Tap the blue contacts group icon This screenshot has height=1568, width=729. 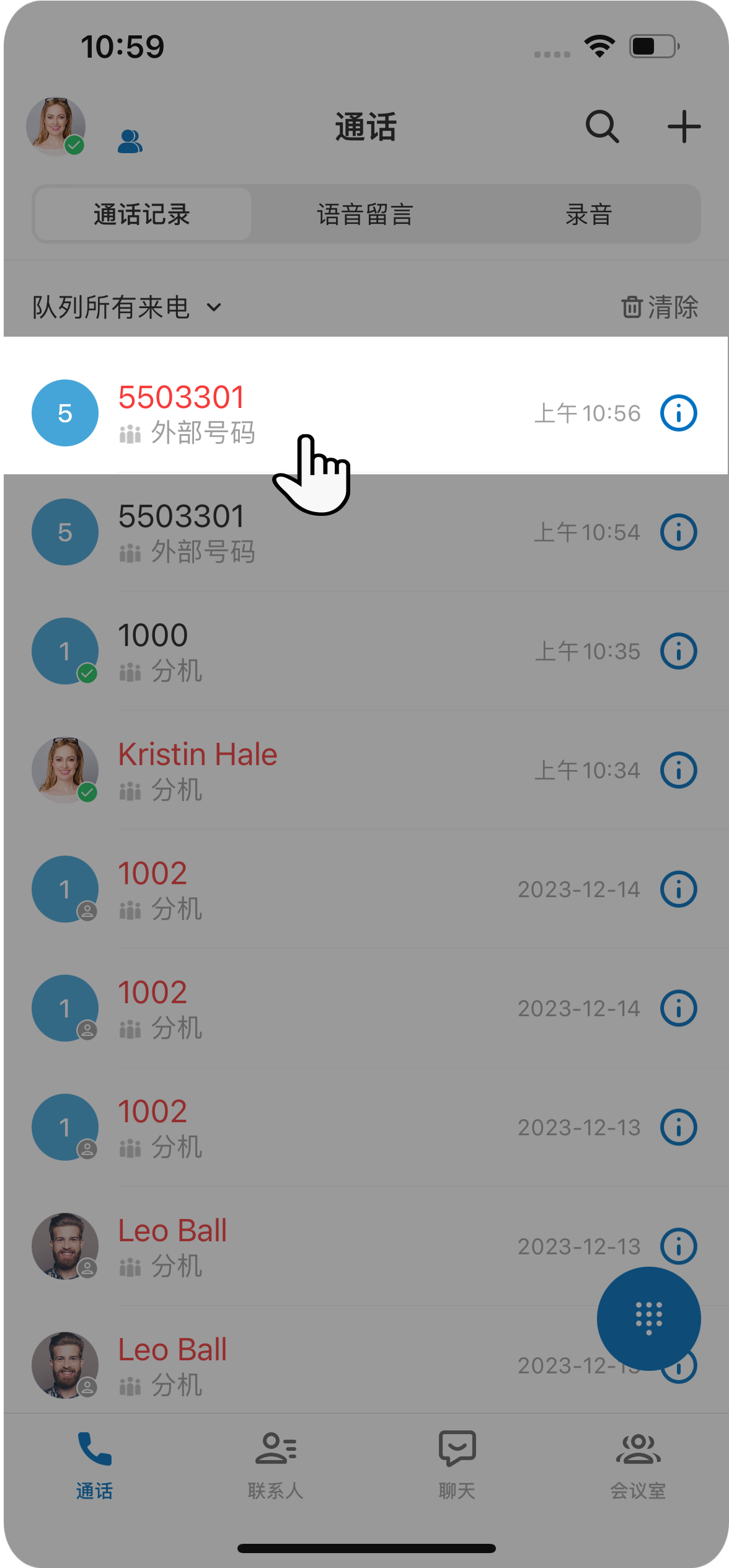coord(130,141)
